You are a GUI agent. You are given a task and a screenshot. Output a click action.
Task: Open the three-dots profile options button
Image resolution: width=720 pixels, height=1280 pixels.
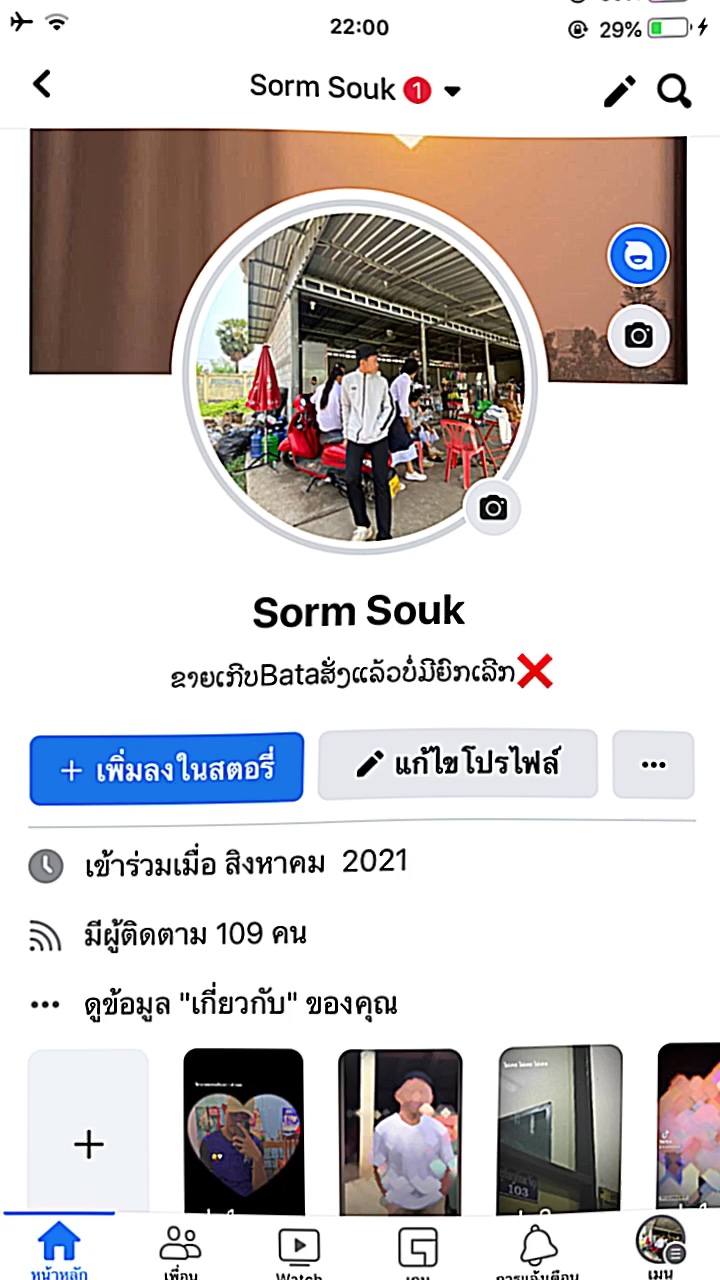point(653,765)
